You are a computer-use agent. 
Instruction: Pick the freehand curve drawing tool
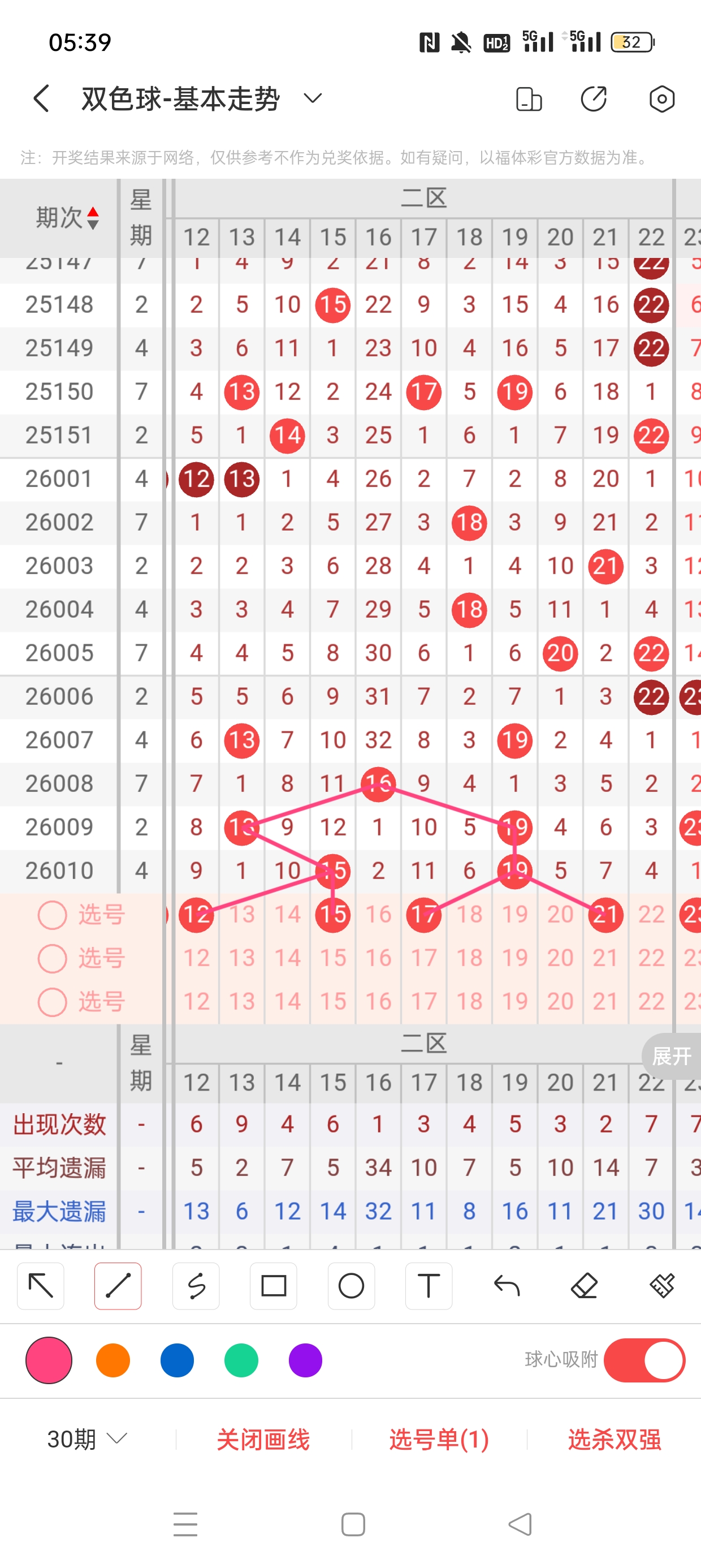(196, 1286)
